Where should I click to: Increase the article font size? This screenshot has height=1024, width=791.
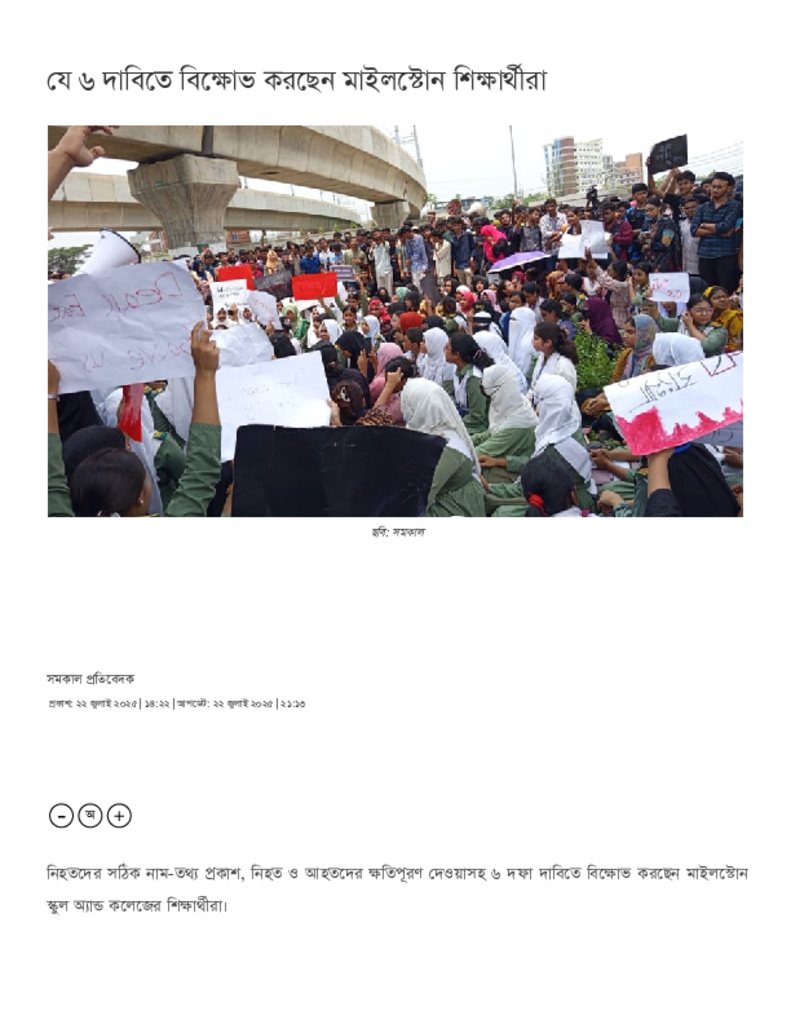119,816
